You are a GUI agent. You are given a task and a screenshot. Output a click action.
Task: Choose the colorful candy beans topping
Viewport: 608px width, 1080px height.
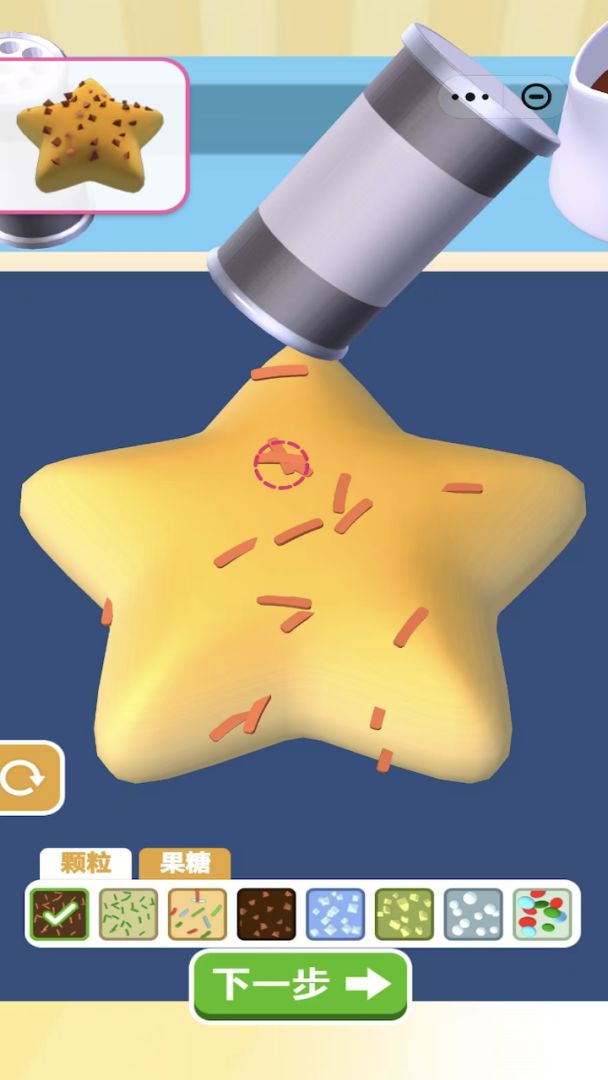[542, 914]
